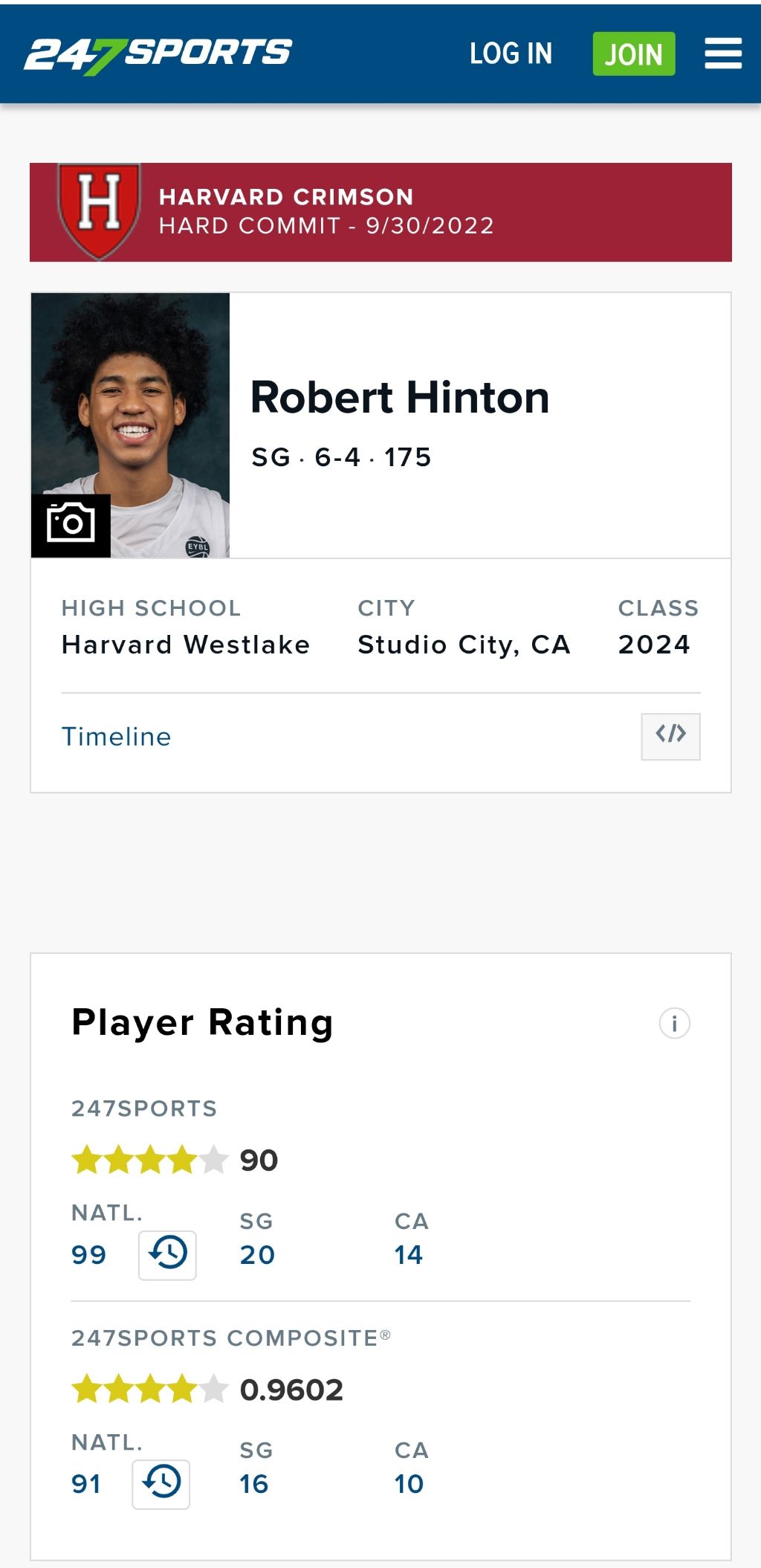Open the embed code button
The width and height of the screenshot is (761, 1568).
670,736
